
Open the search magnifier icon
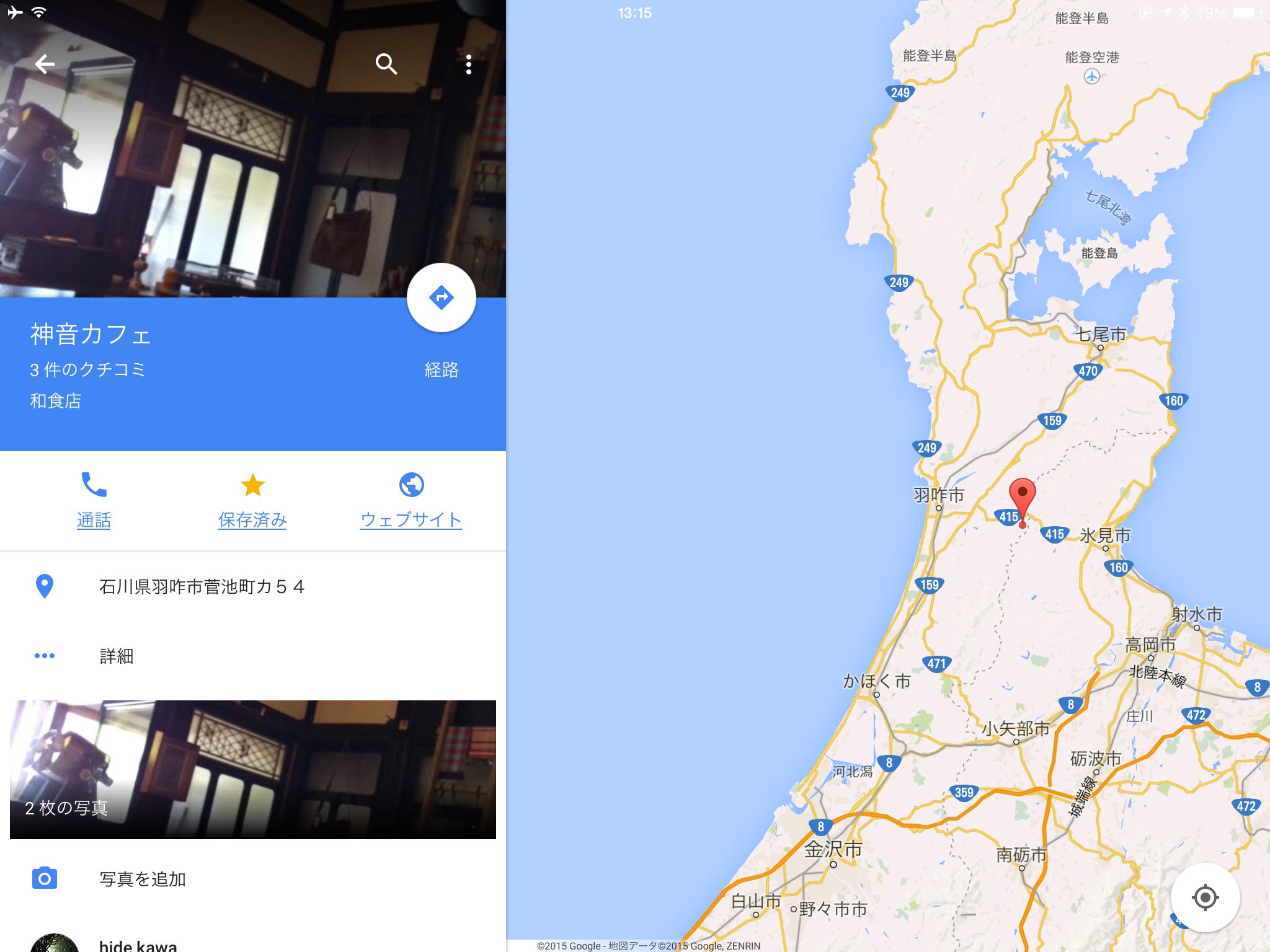[x=386, y=64]
